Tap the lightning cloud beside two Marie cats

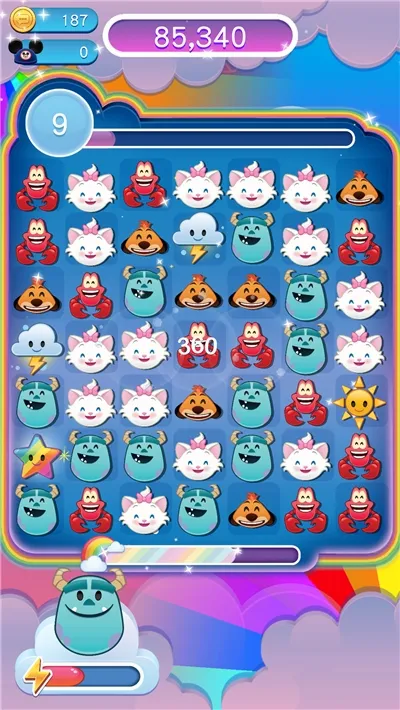(37, 347)
